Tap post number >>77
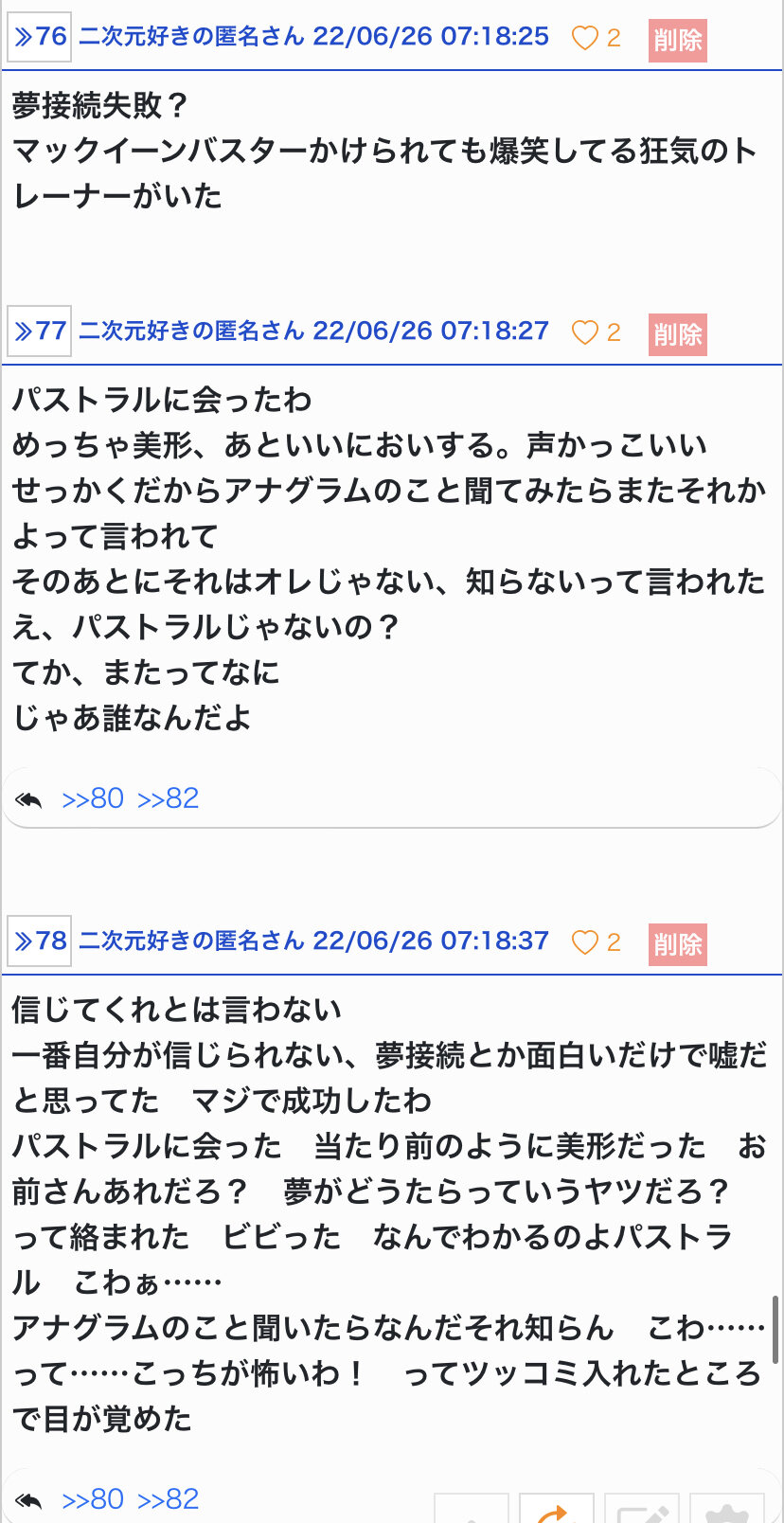This screenshot has height=1523, width=784. pos(40,331)
